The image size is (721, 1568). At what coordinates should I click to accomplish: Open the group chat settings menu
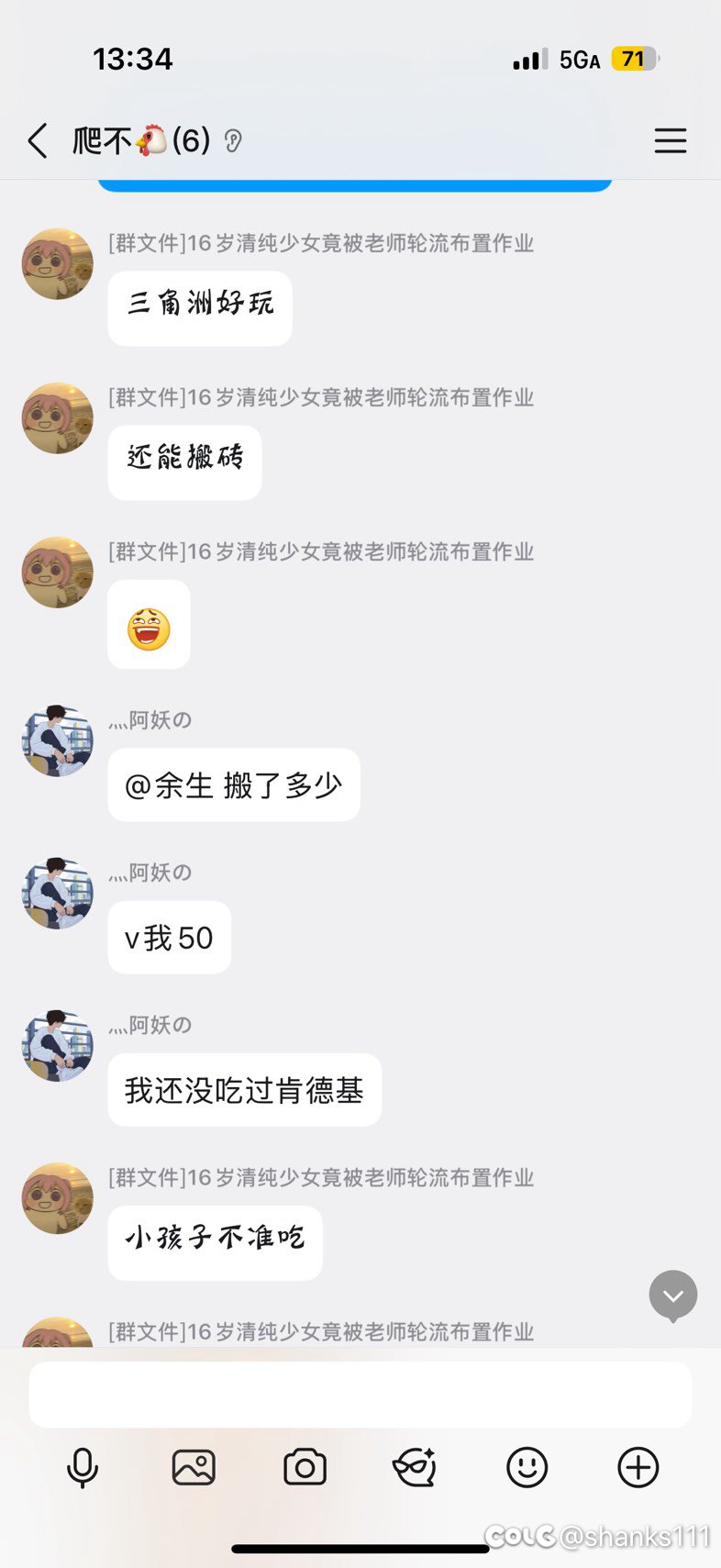point(670,140)
